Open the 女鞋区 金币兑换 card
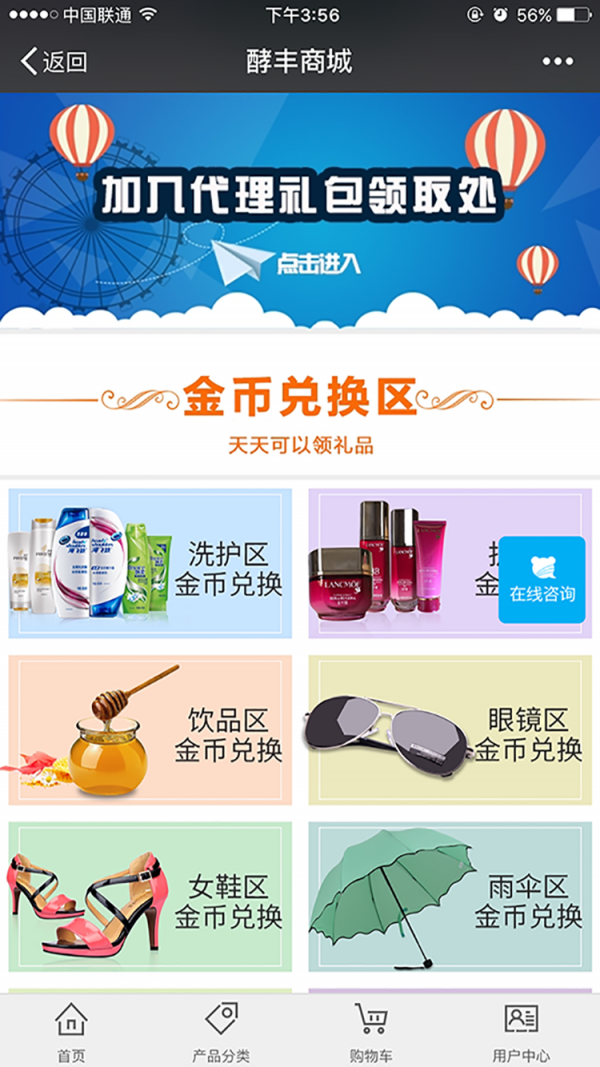 point(150,898)
